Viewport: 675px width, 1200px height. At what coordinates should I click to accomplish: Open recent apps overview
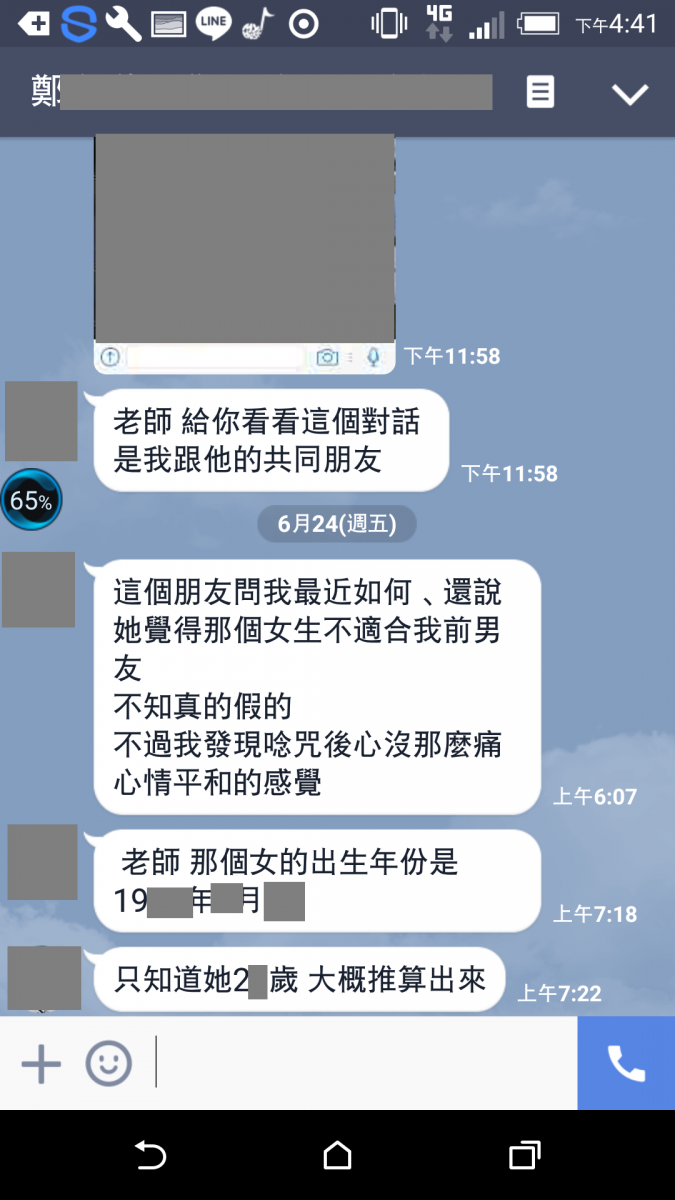click(524, 1156)
